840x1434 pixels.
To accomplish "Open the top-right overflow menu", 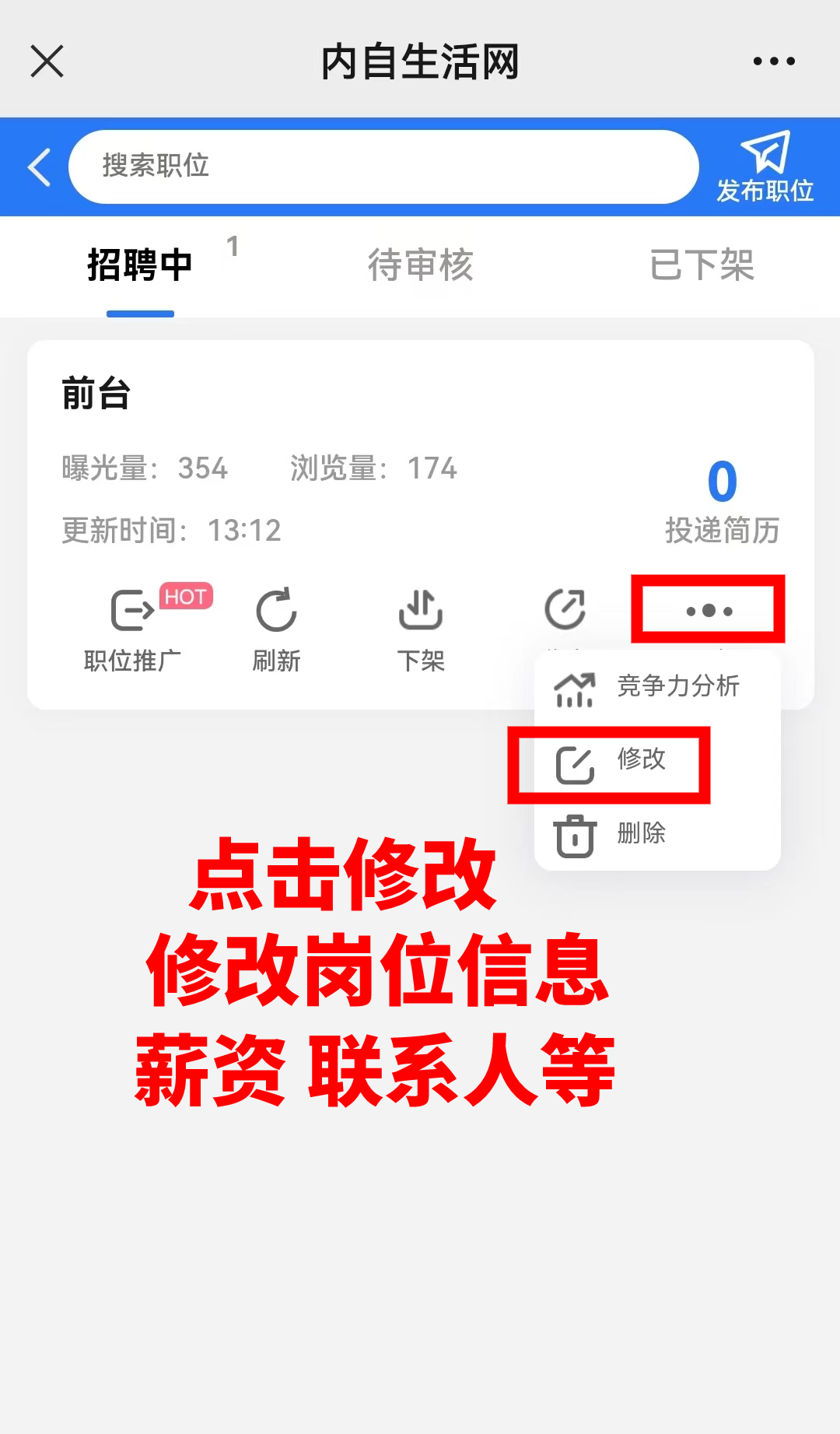I will 774,61.
